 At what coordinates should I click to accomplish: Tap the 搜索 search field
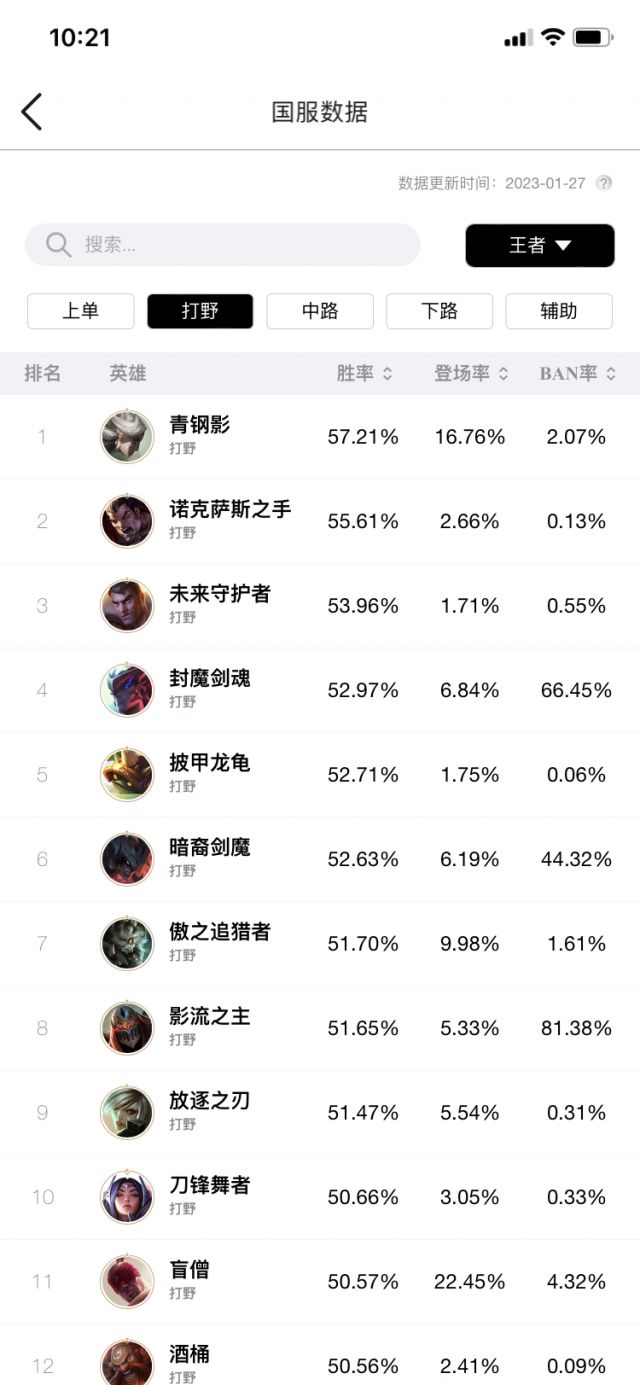222,245
